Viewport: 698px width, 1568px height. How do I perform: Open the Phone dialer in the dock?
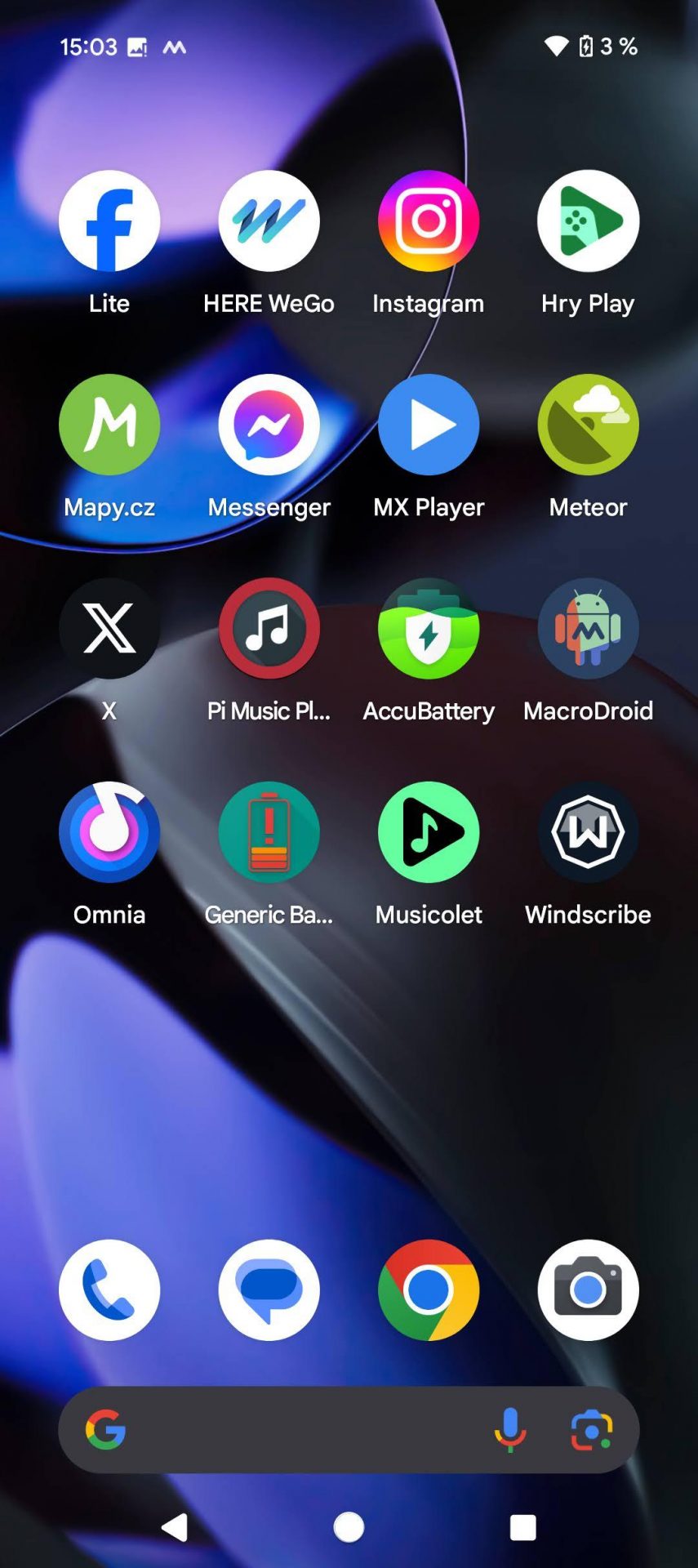tap(109, 1290)
